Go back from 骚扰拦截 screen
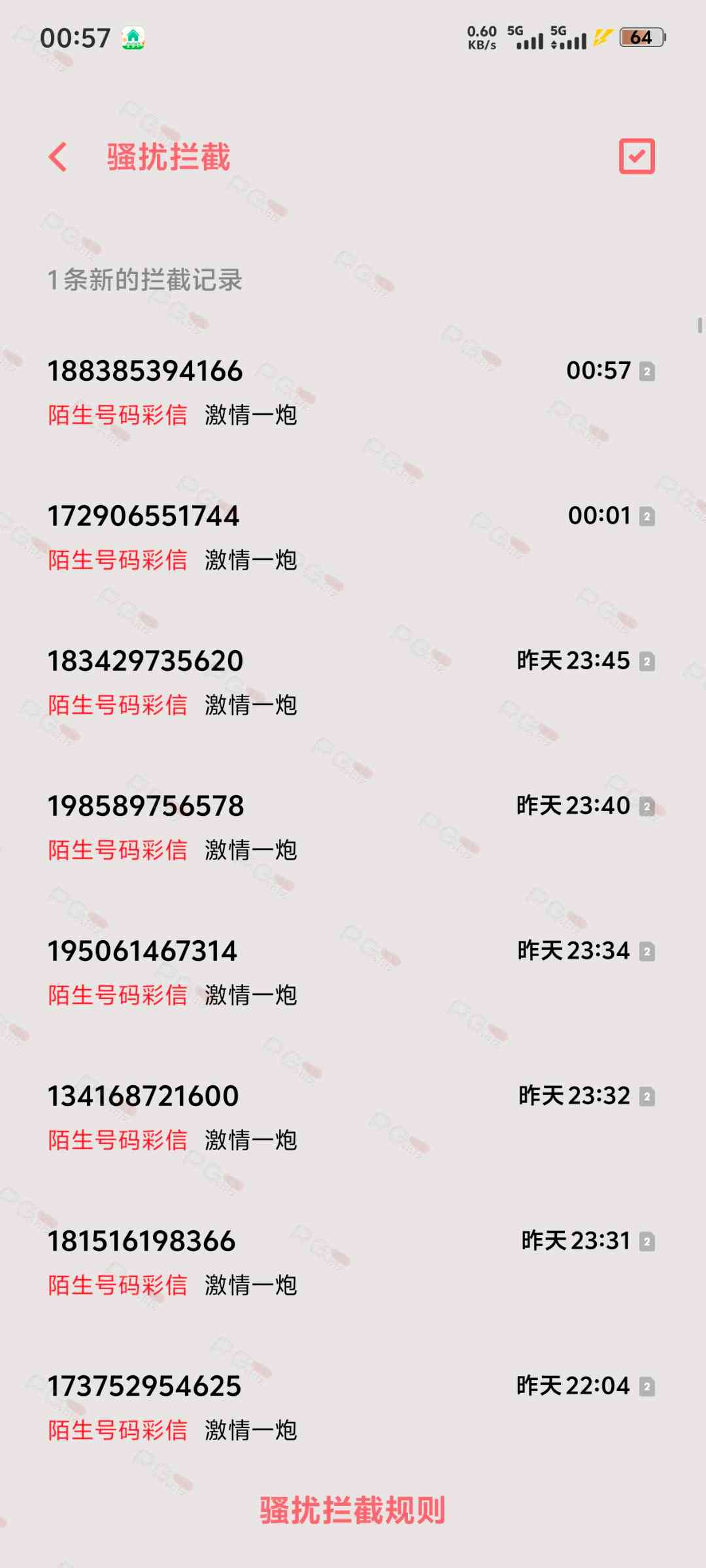Viewport: 706px width, 1568px height. point(58,157)
